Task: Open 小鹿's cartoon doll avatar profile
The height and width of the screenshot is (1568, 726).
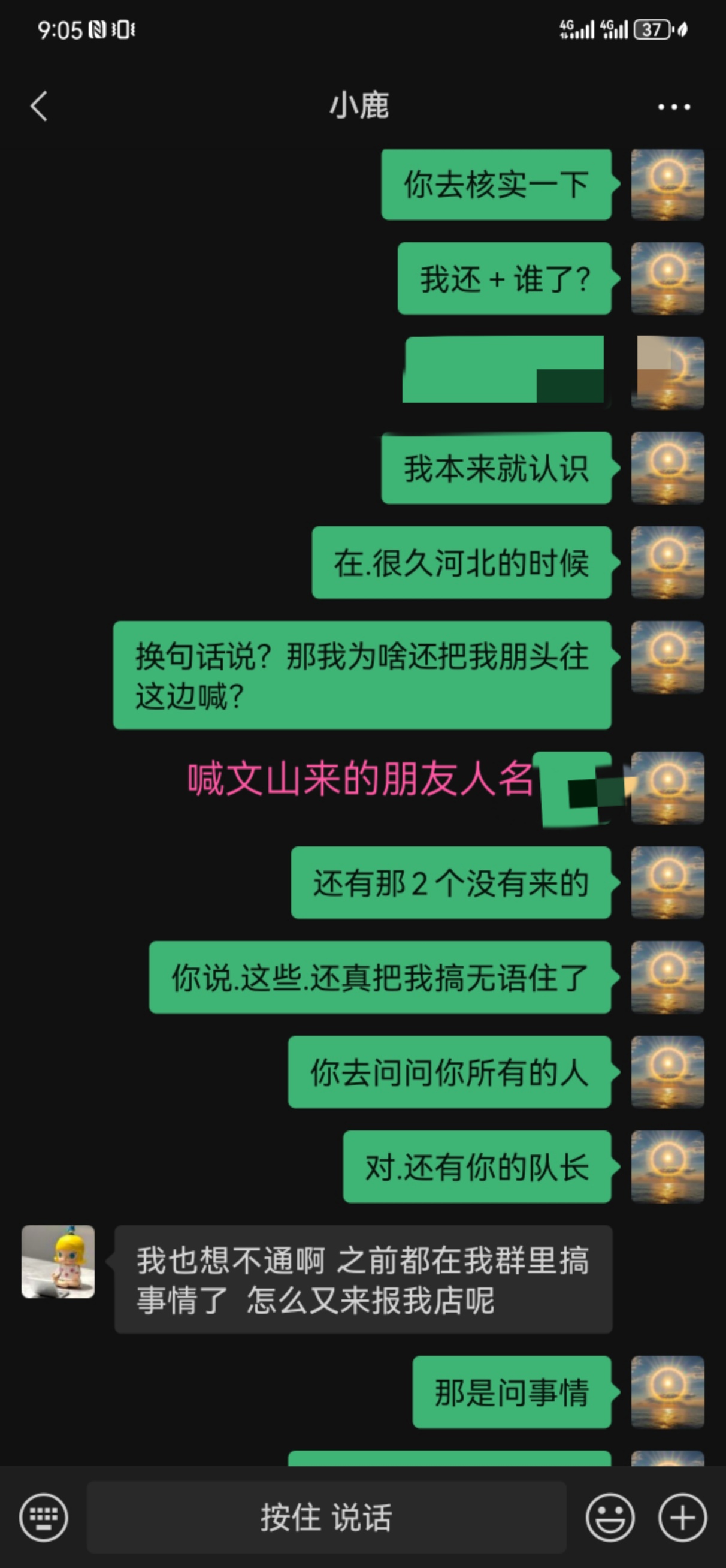Action: point(59,1261)
